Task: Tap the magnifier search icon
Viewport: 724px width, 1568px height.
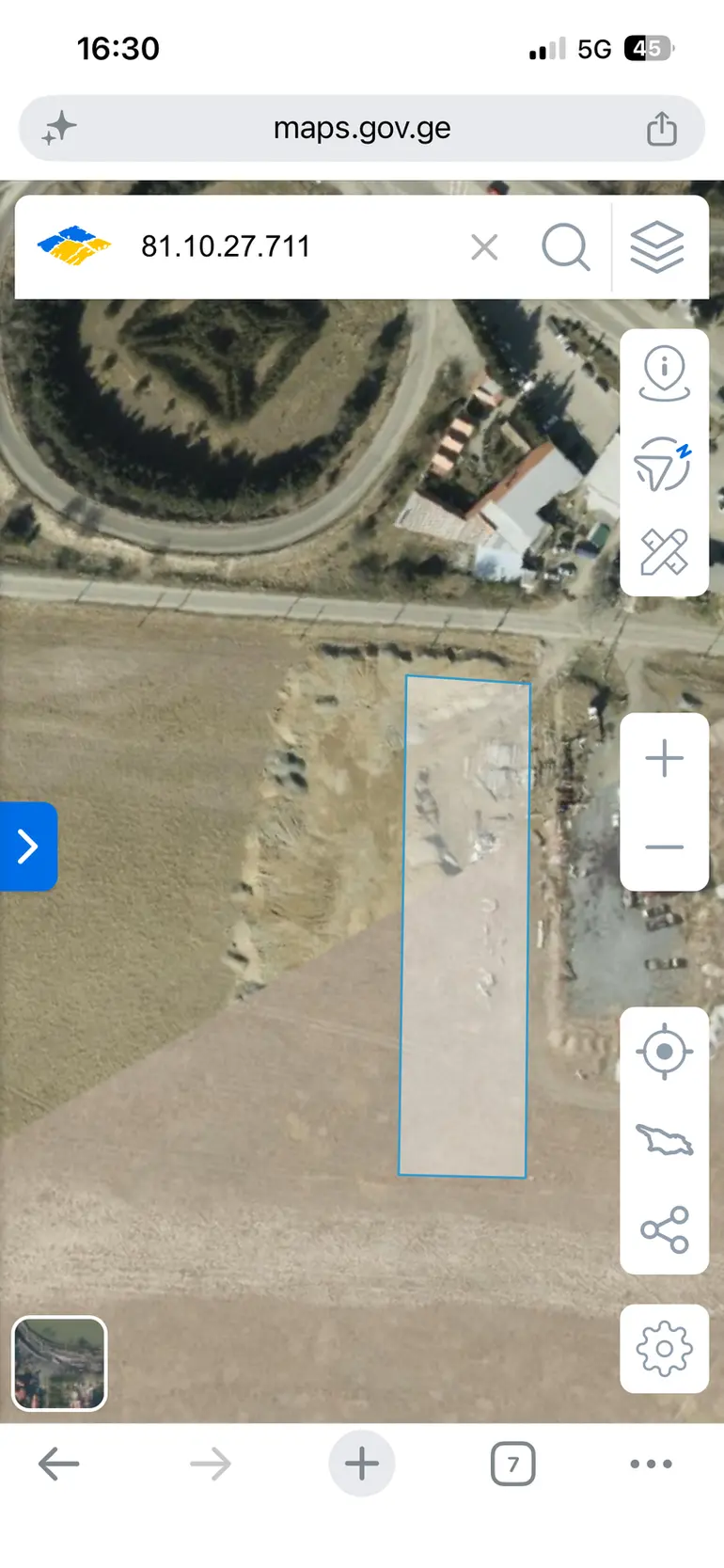Action: pyautogui.click(x=566, y=247)
